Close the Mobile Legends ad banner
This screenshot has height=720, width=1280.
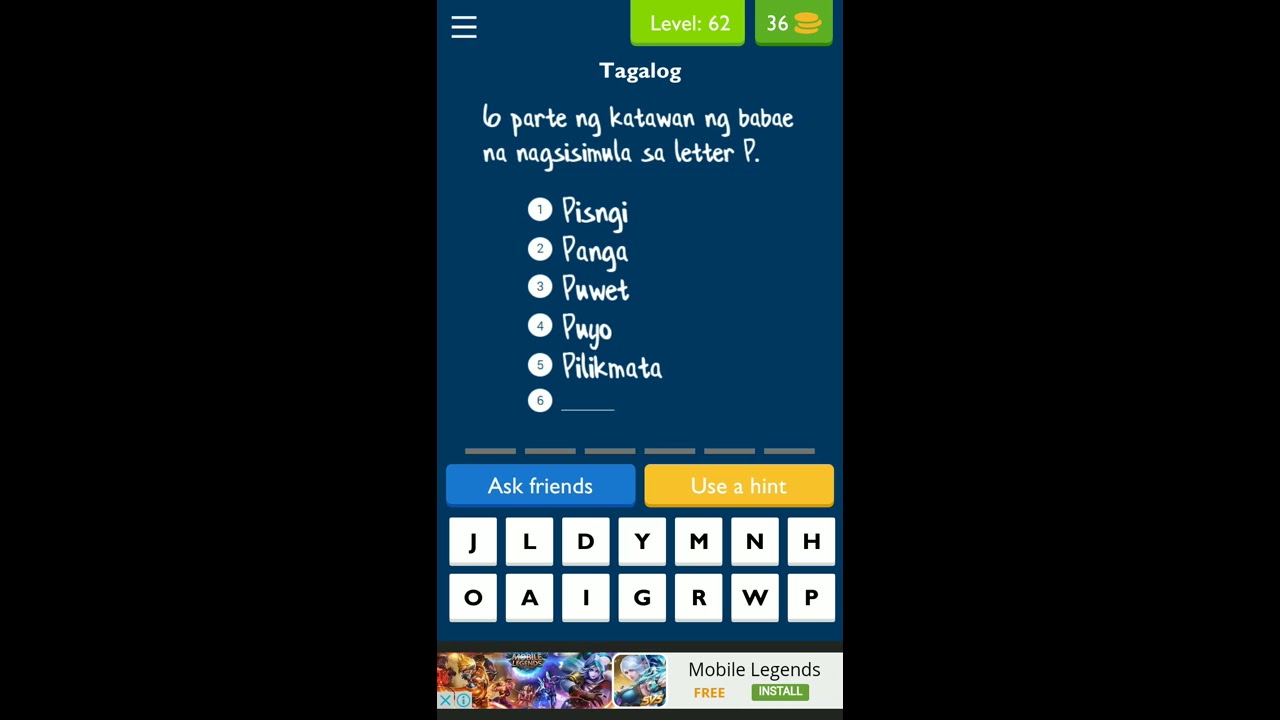click(446, 700)
